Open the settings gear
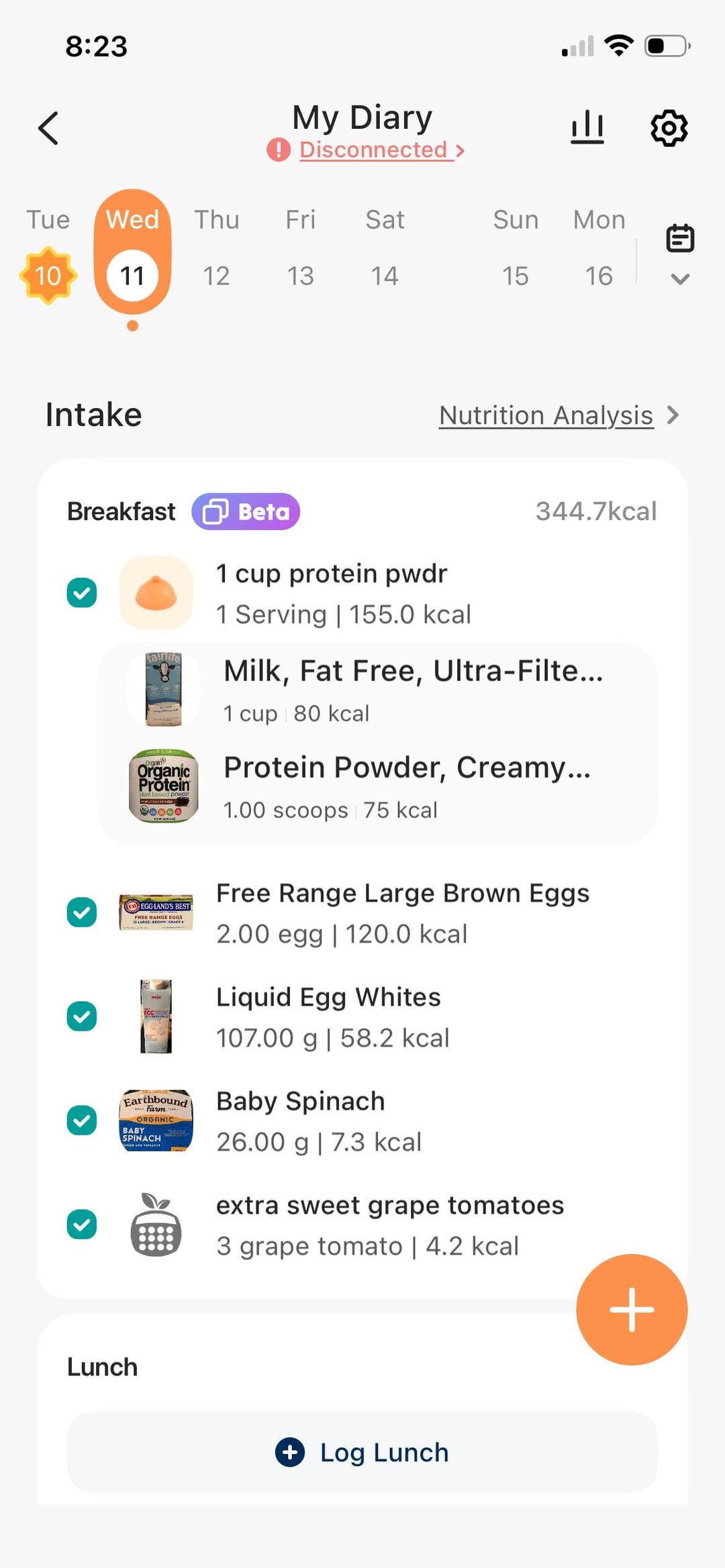The image size is (725, 1568). [x=669, y=127]
